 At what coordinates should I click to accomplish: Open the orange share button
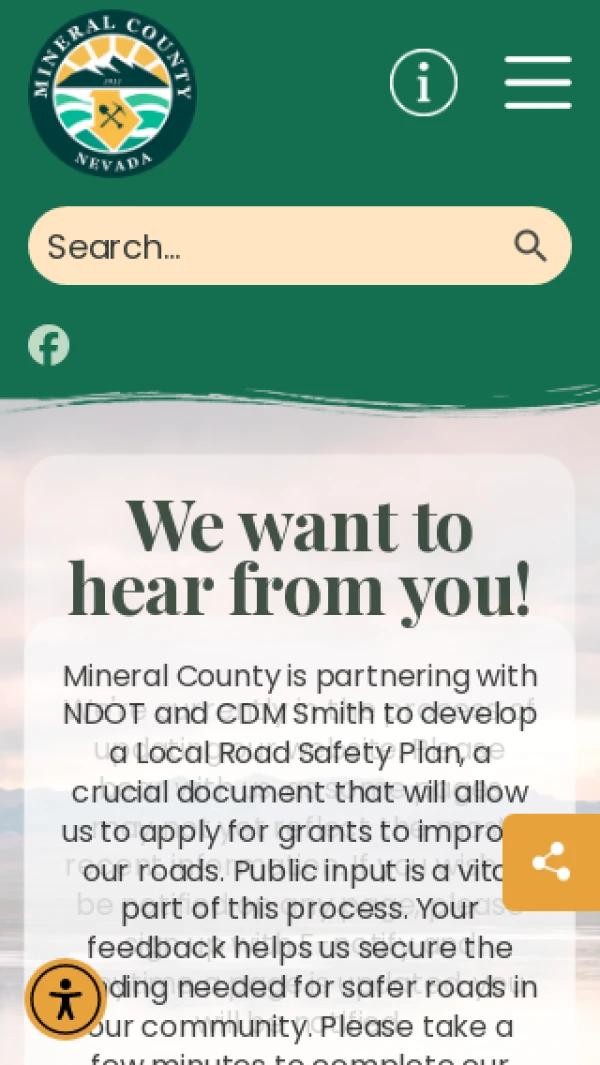[x=551, y=862]
